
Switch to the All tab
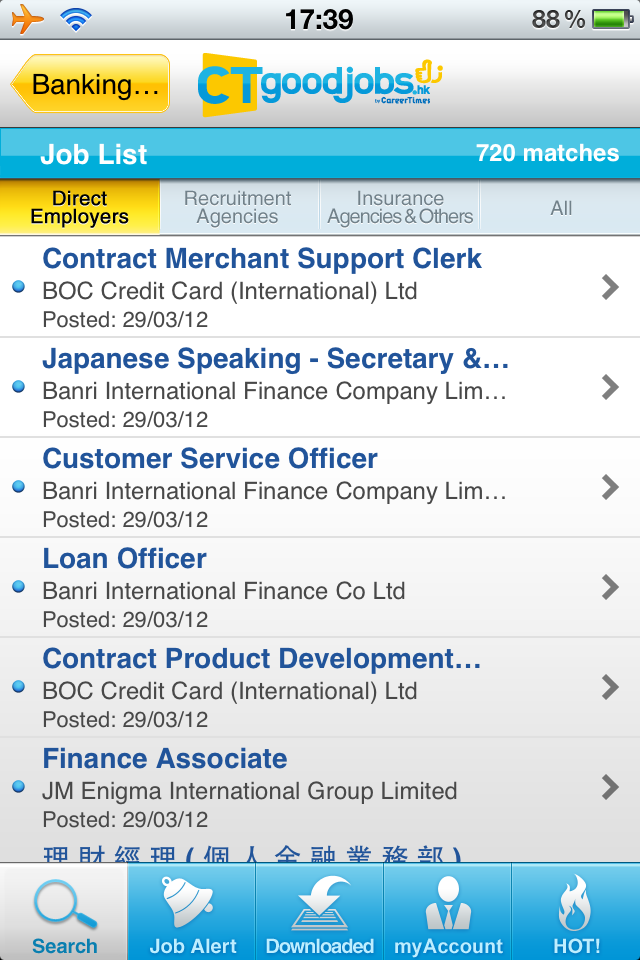coord(561,208)
